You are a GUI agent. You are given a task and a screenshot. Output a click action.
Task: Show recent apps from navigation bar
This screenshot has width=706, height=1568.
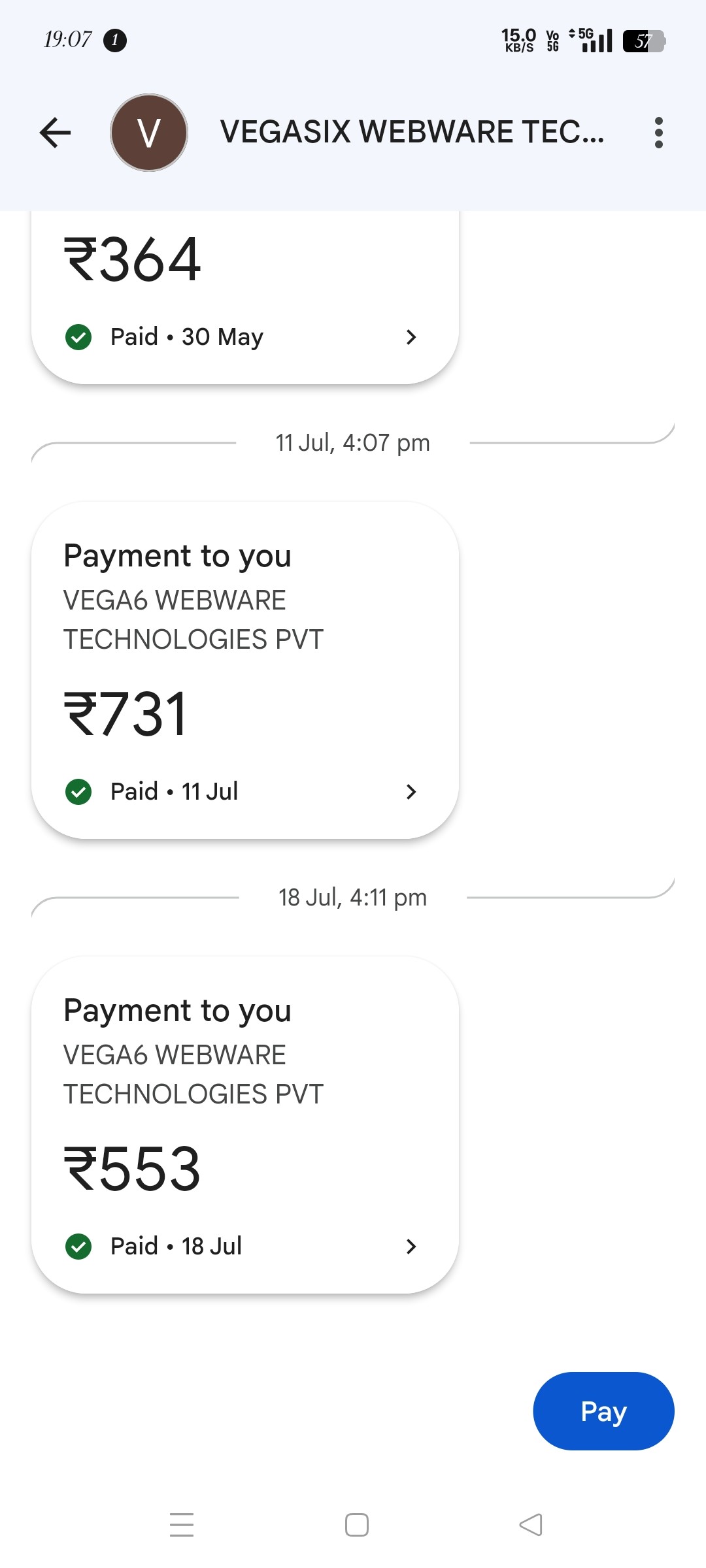pyautogui.click(x=182, y=1525)
